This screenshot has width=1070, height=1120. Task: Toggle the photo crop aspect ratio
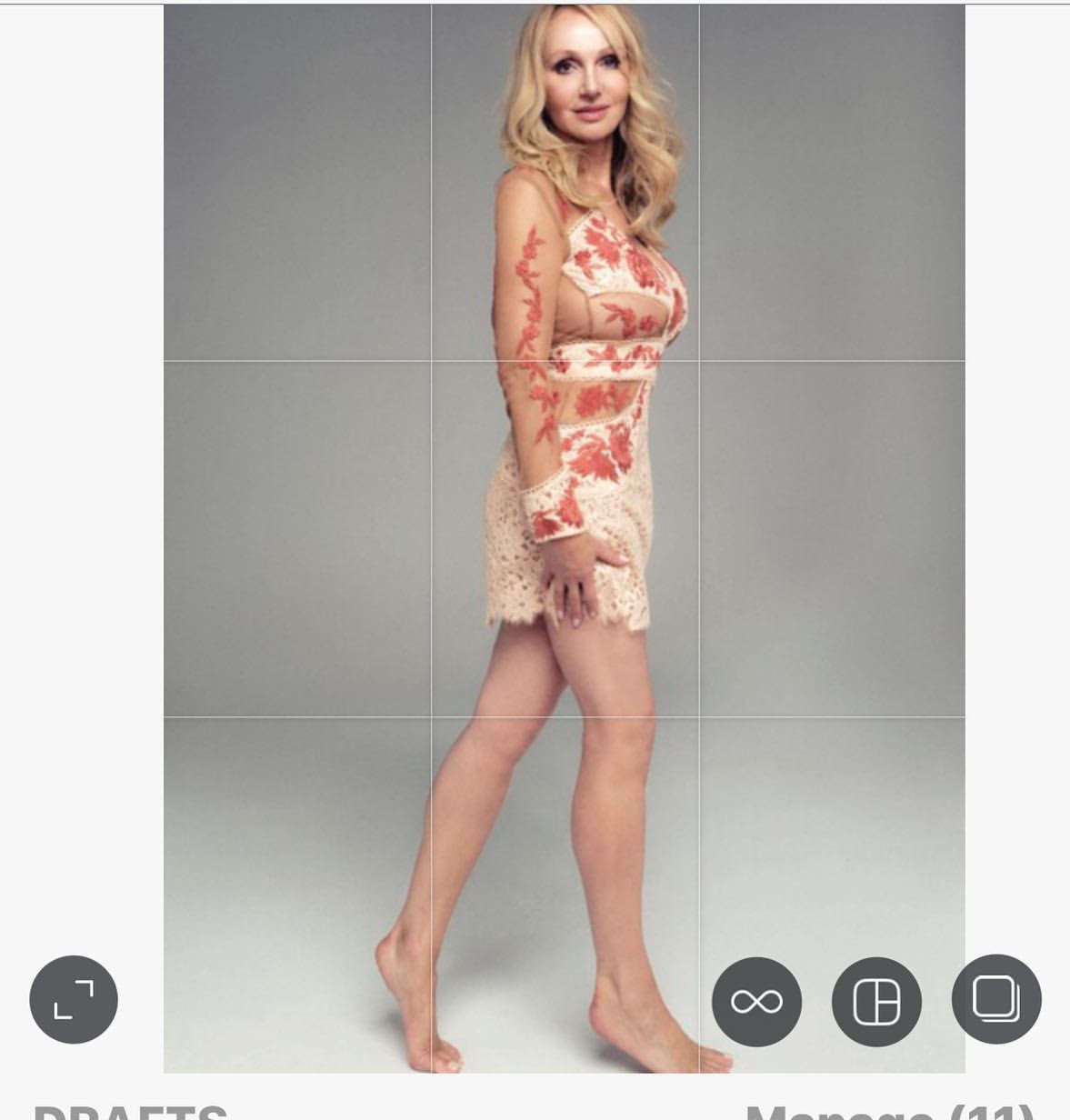74,1000
